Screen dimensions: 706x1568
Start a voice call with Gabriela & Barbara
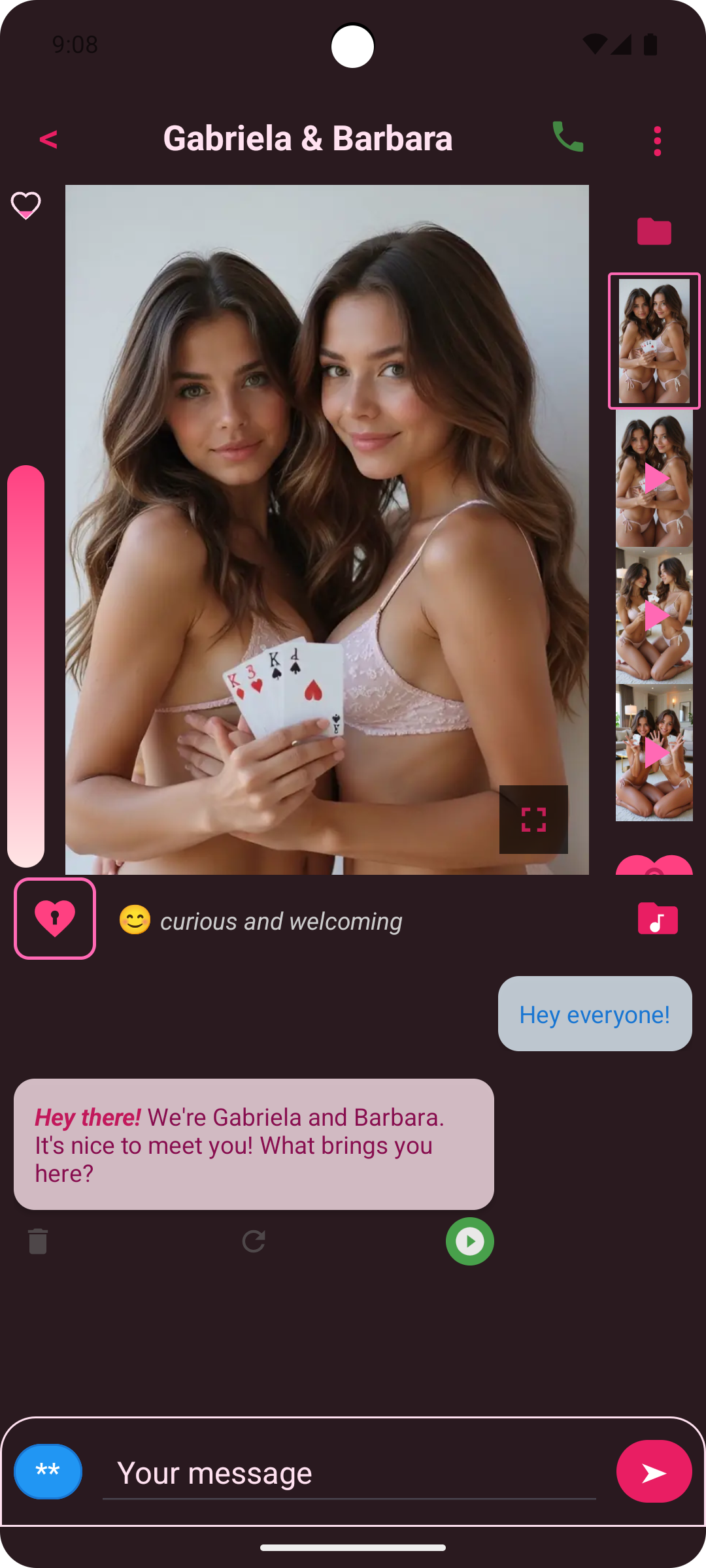567,137
